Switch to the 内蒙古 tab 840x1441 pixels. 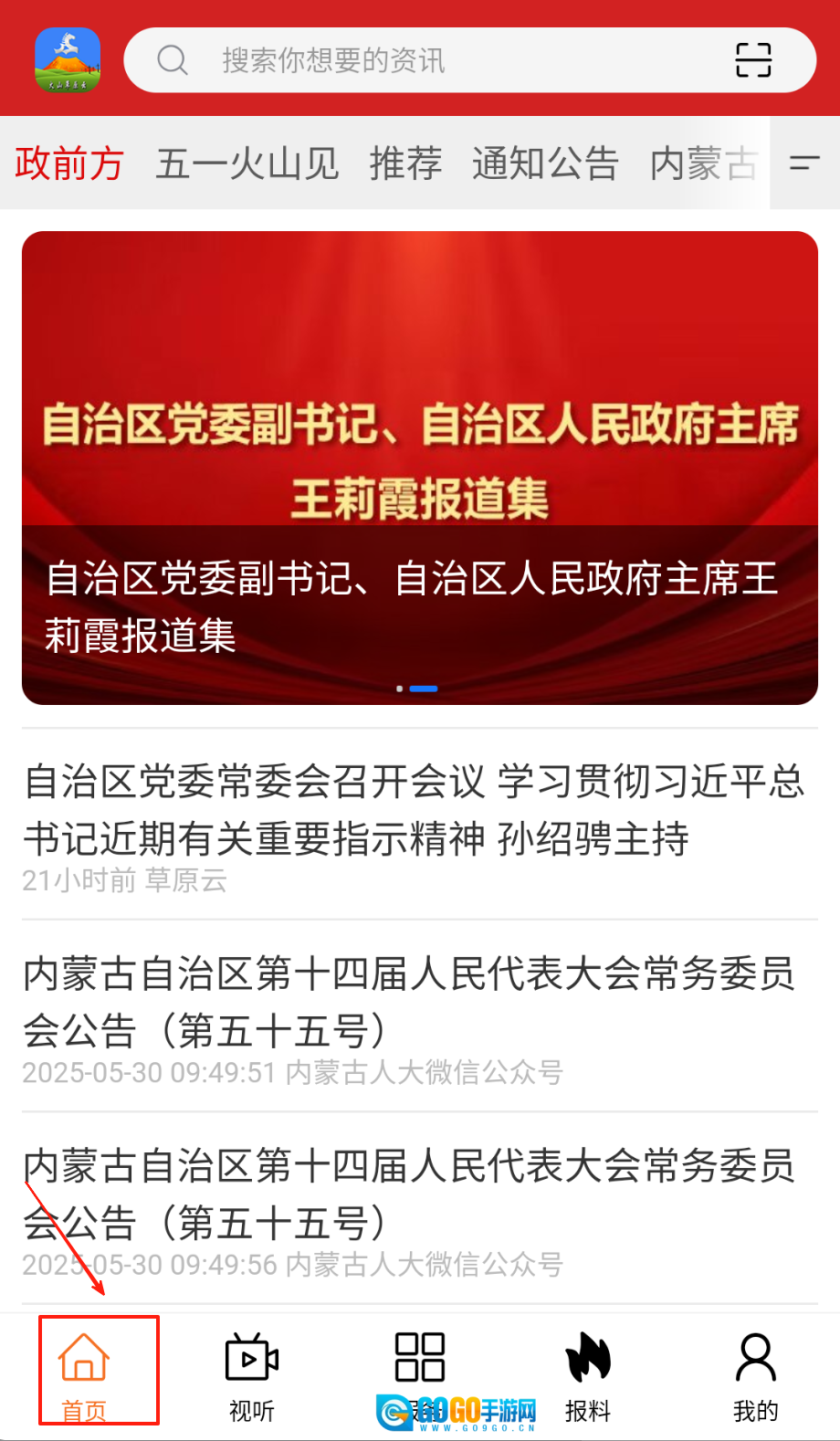[703, 164]
